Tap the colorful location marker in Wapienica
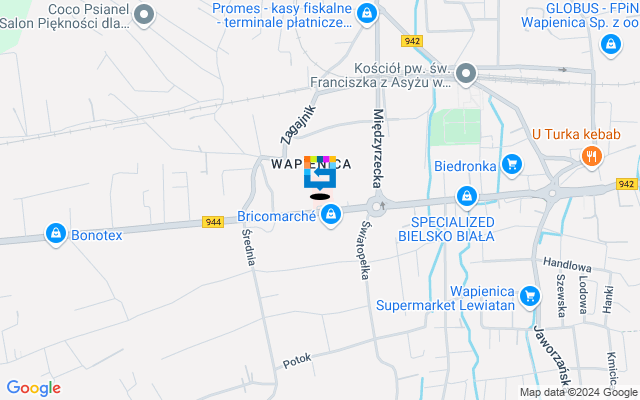 point(320,174)
